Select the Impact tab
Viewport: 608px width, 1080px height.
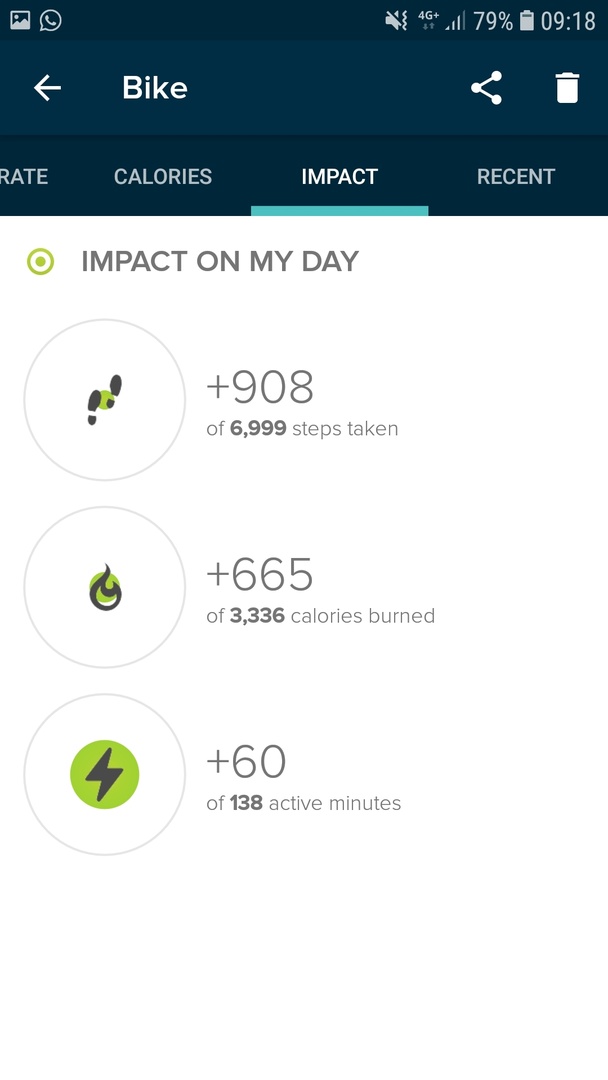(x=339, y=176)
